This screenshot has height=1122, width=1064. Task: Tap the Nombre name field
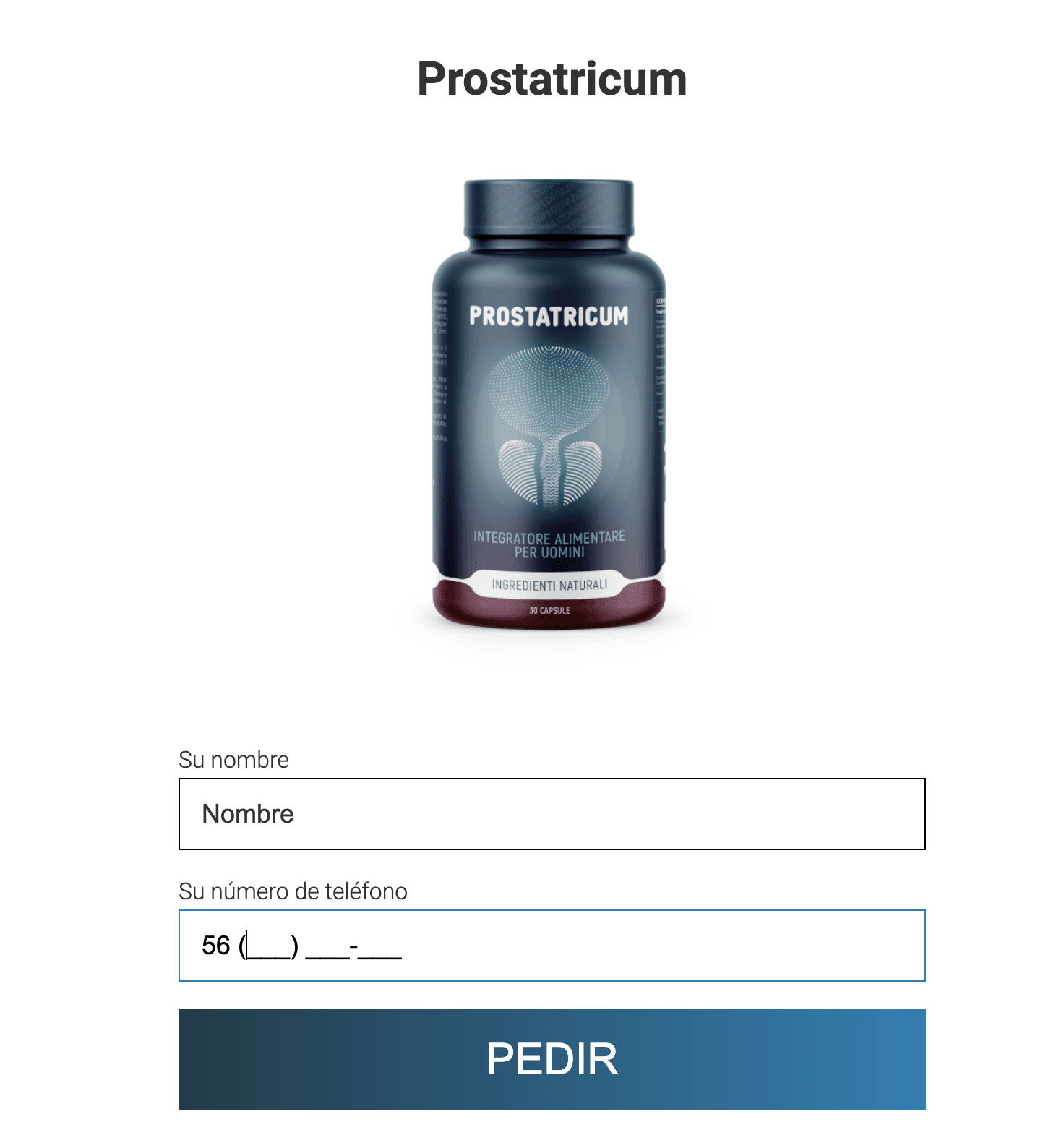pos(552,814)
